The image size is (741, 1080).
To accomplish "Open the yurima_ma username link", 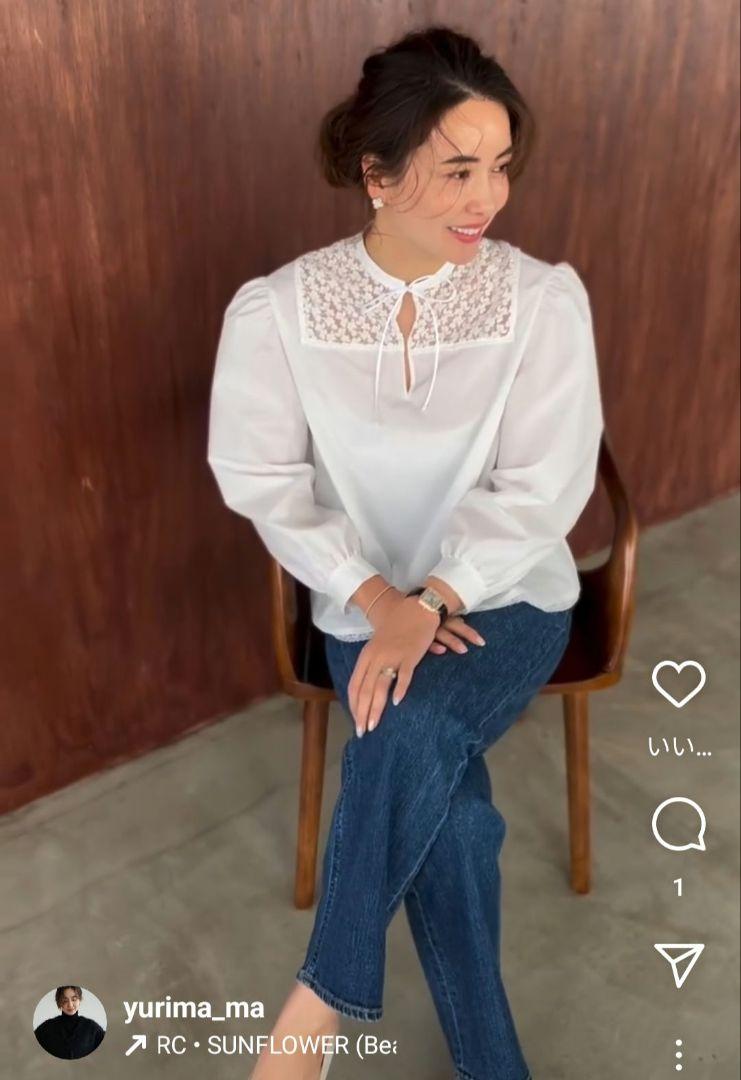I will coord(193,1008).
